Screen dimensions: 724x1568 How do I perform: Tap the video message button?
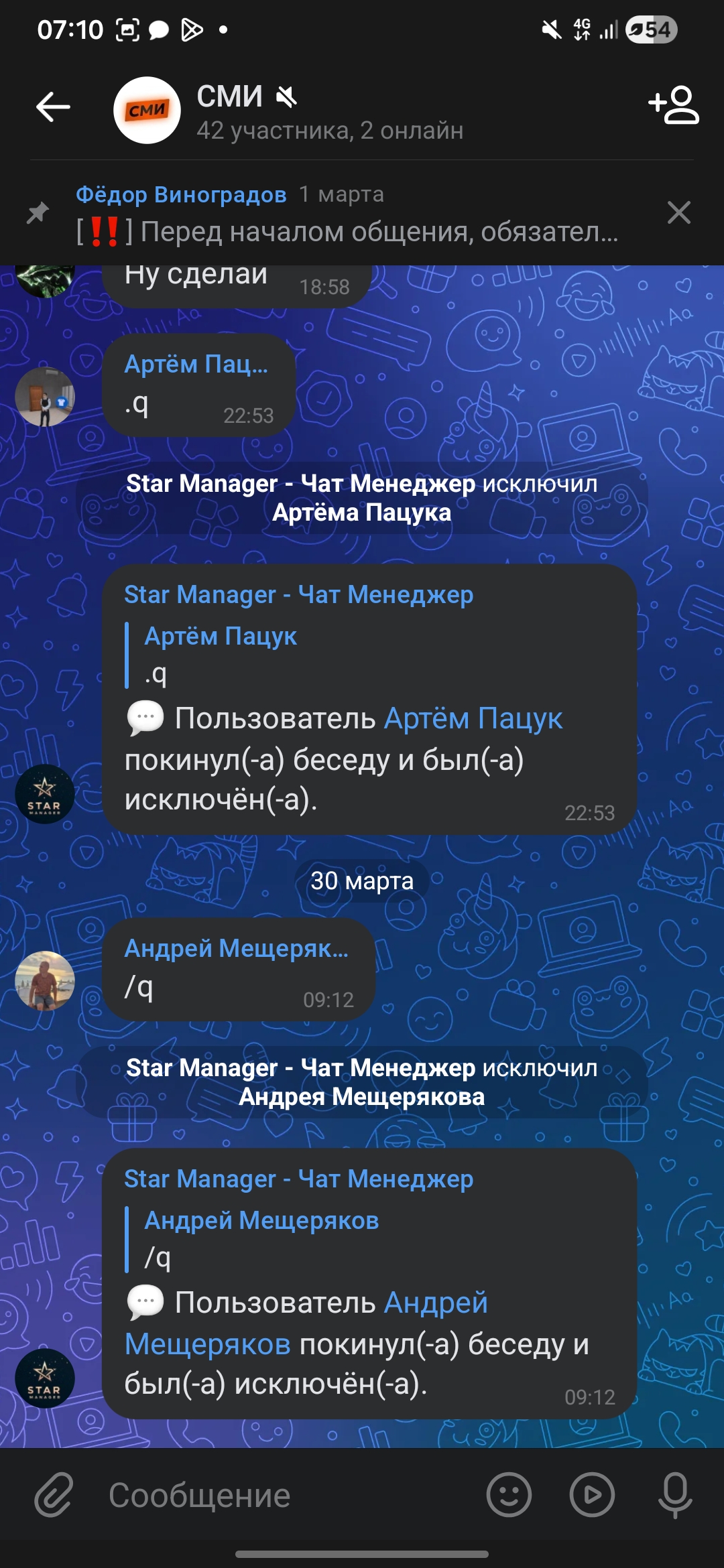tap(592, 1495)
